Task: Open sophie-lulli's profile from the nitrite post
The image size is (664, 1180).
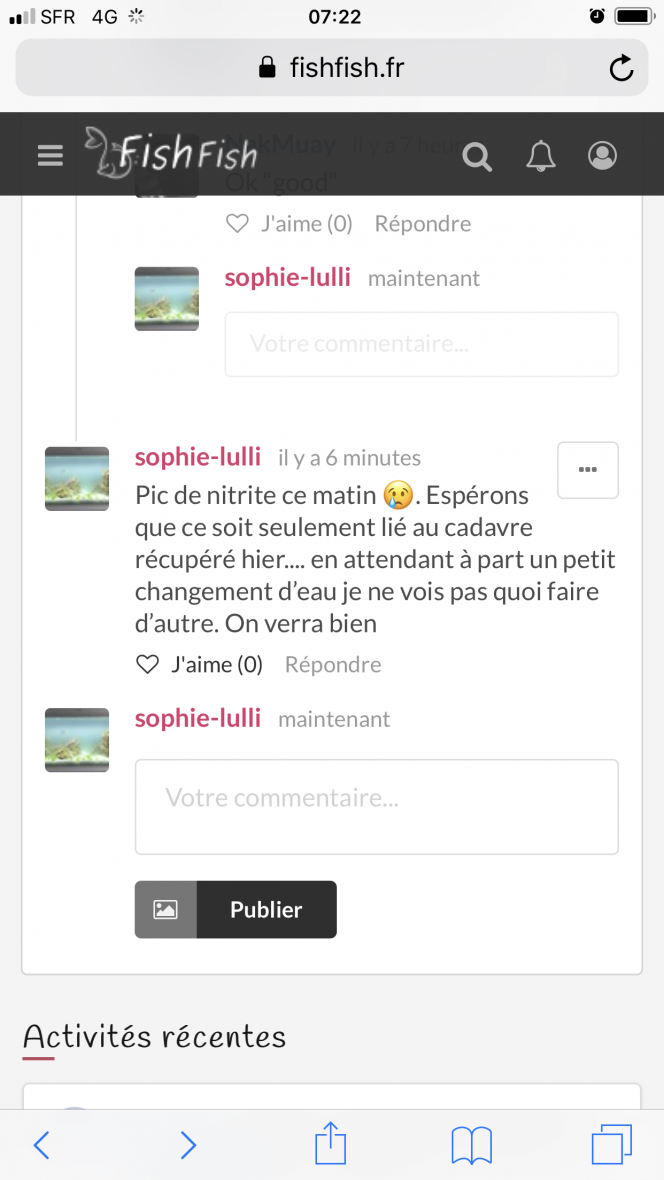Action: (198, 458)
